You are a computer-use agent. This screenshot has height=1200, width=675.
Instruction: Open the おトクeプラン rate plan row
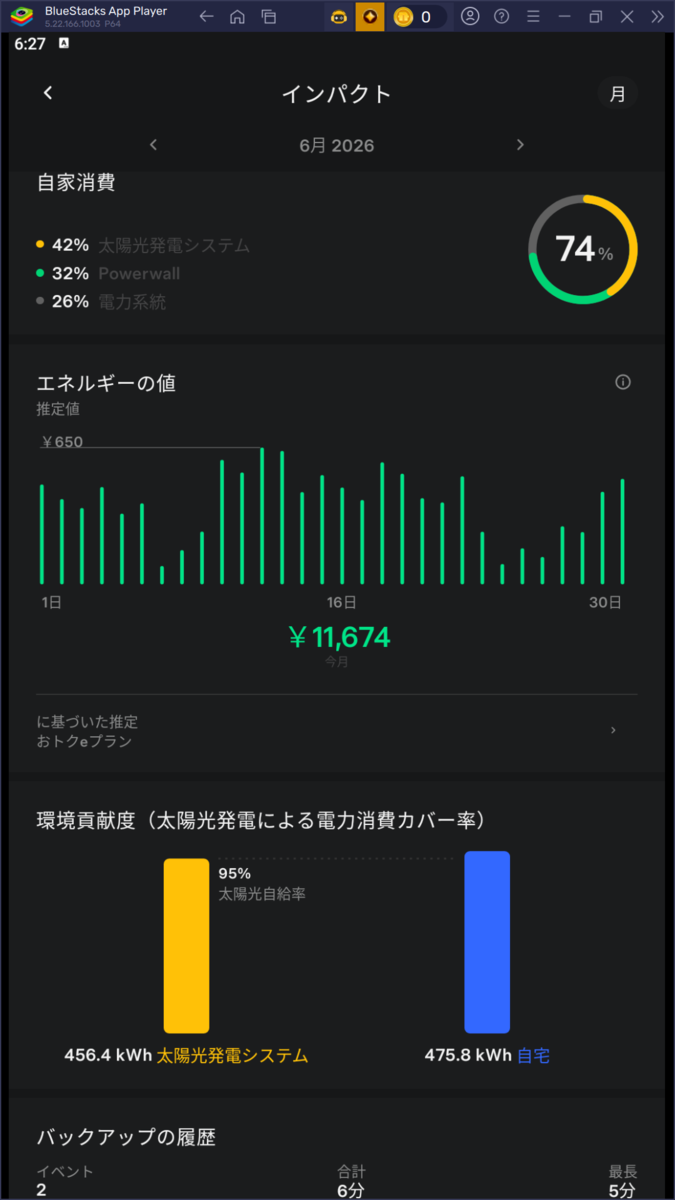[x=336, y=732]
